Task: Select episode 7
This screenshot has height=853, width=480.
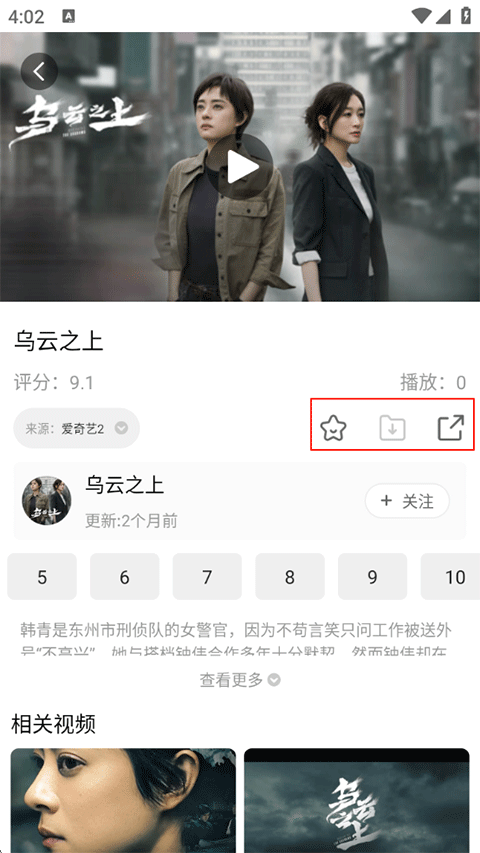Action: [x=207, y=577]
